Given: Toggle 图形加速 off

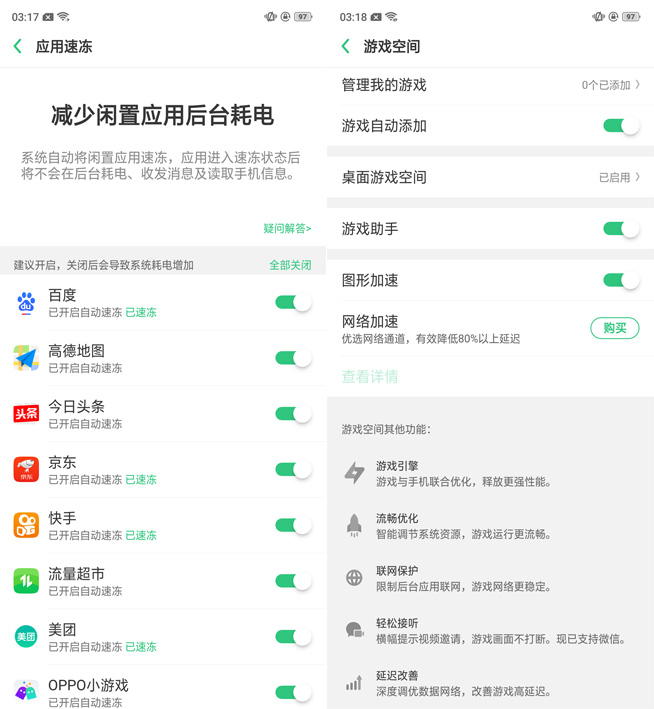Looking at the screenshot, I should [620, 280].
